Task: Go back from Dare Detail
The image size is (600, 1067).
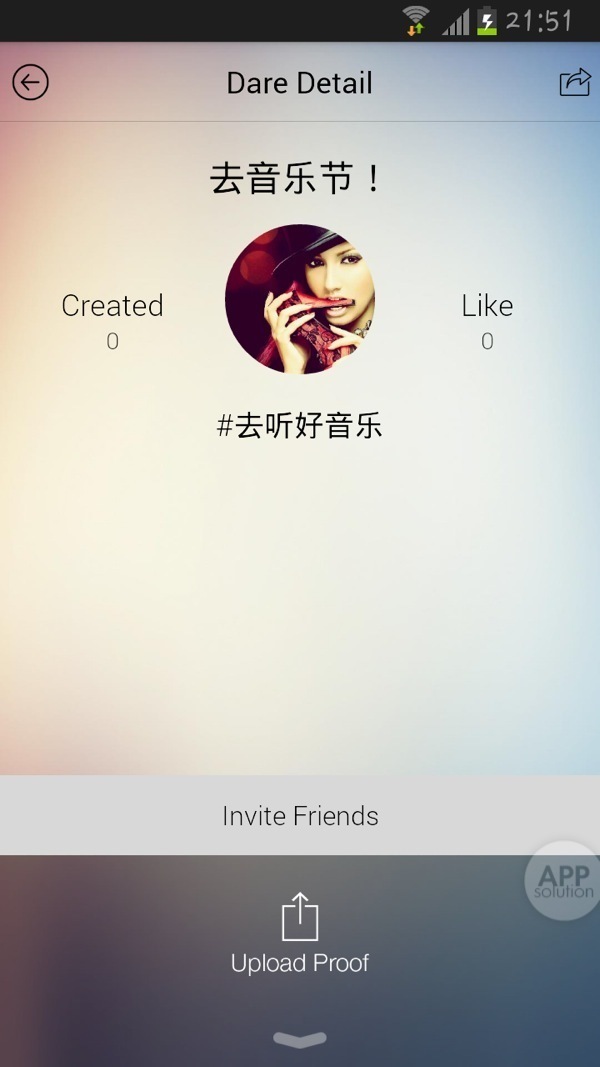Action: coord(31,83)
